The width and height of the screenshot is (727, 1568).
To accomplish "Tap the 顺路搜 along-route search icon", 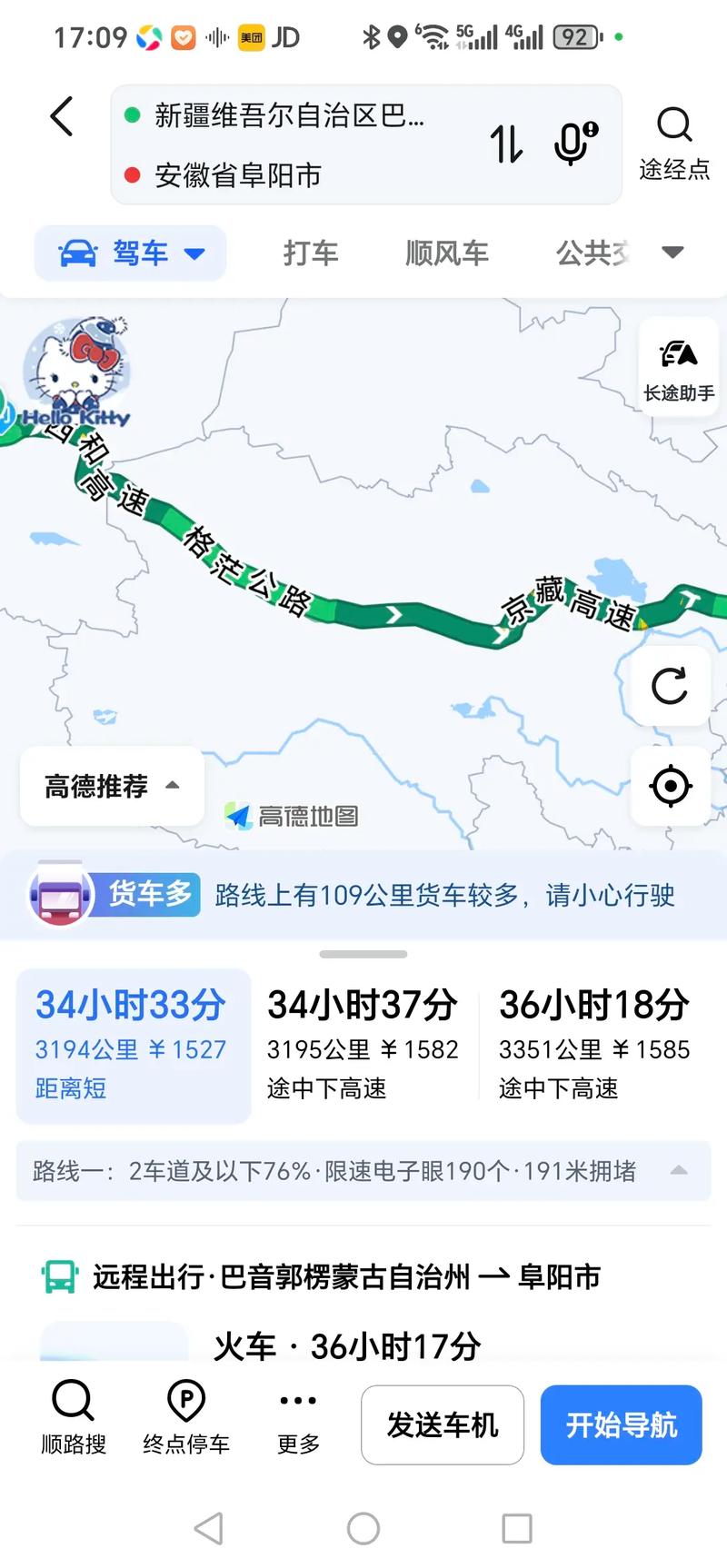I will (x=72, y=1414).
